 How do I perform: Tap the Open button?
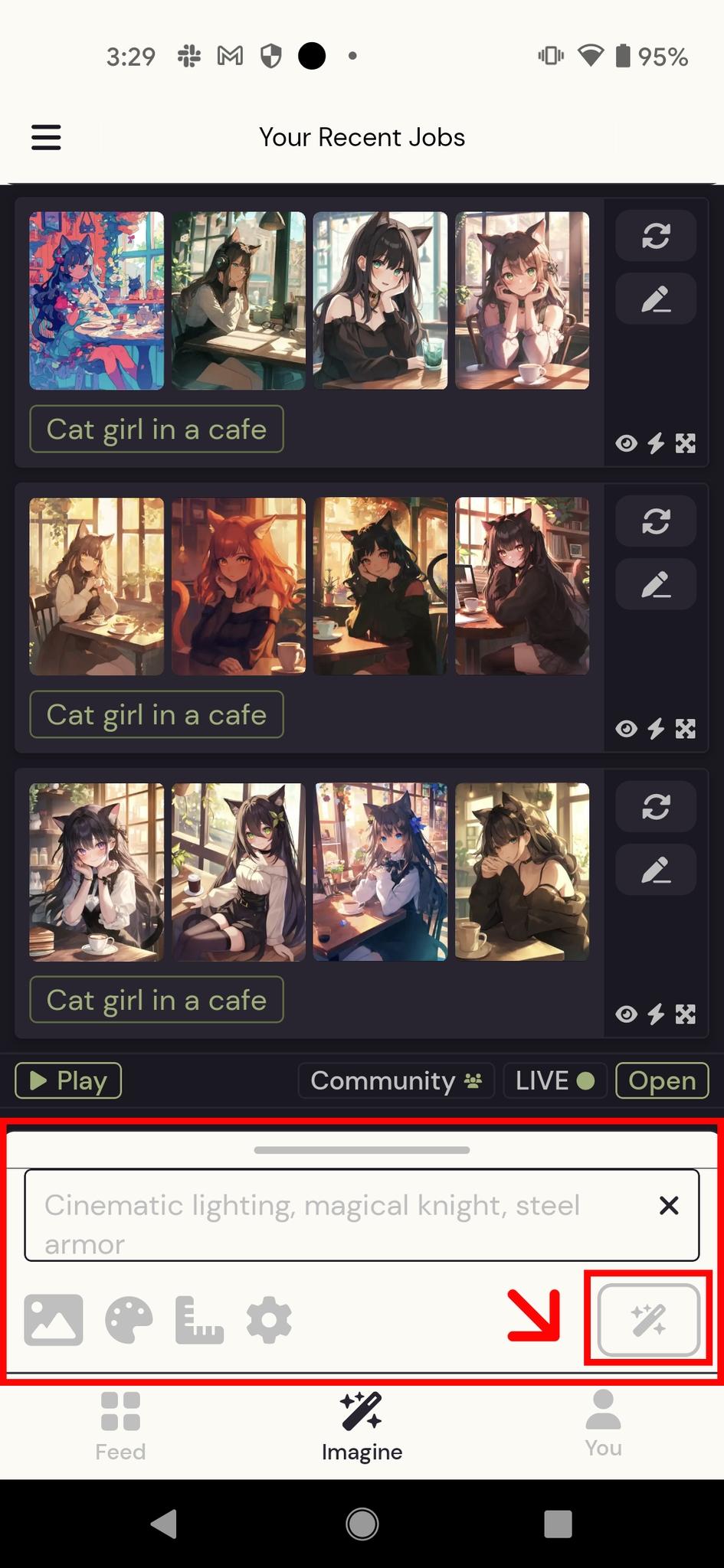click(x=662, y=1080)
